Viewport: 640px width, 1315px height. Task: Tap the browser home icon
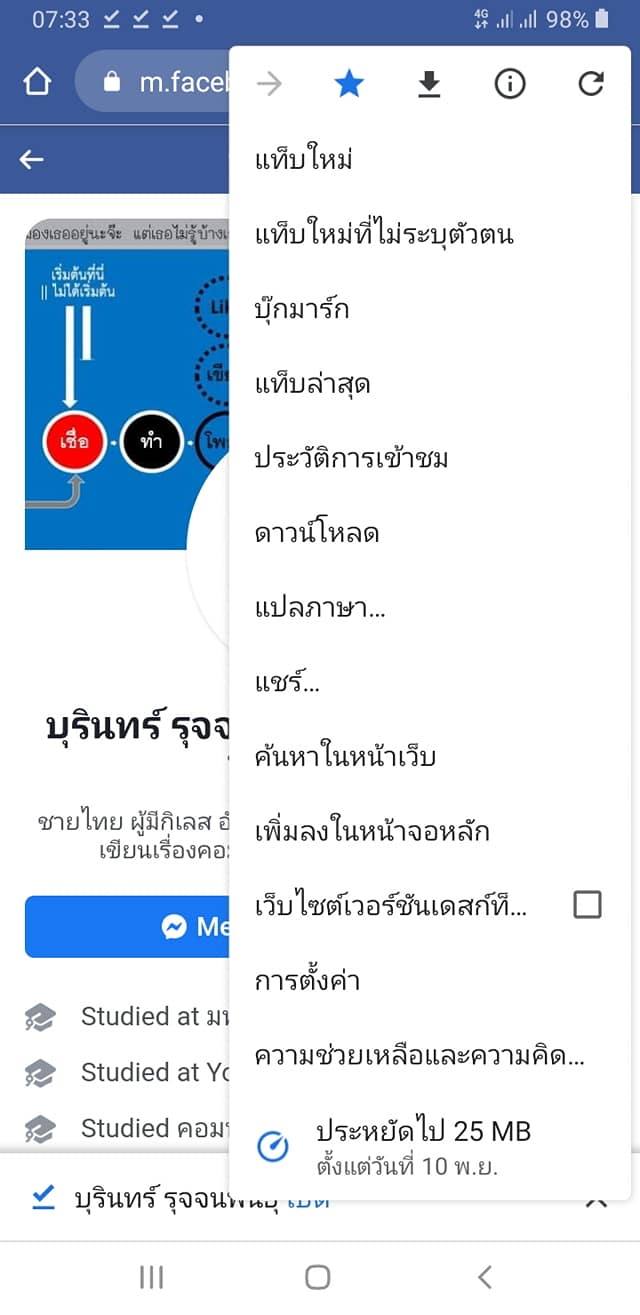point(37,82)
